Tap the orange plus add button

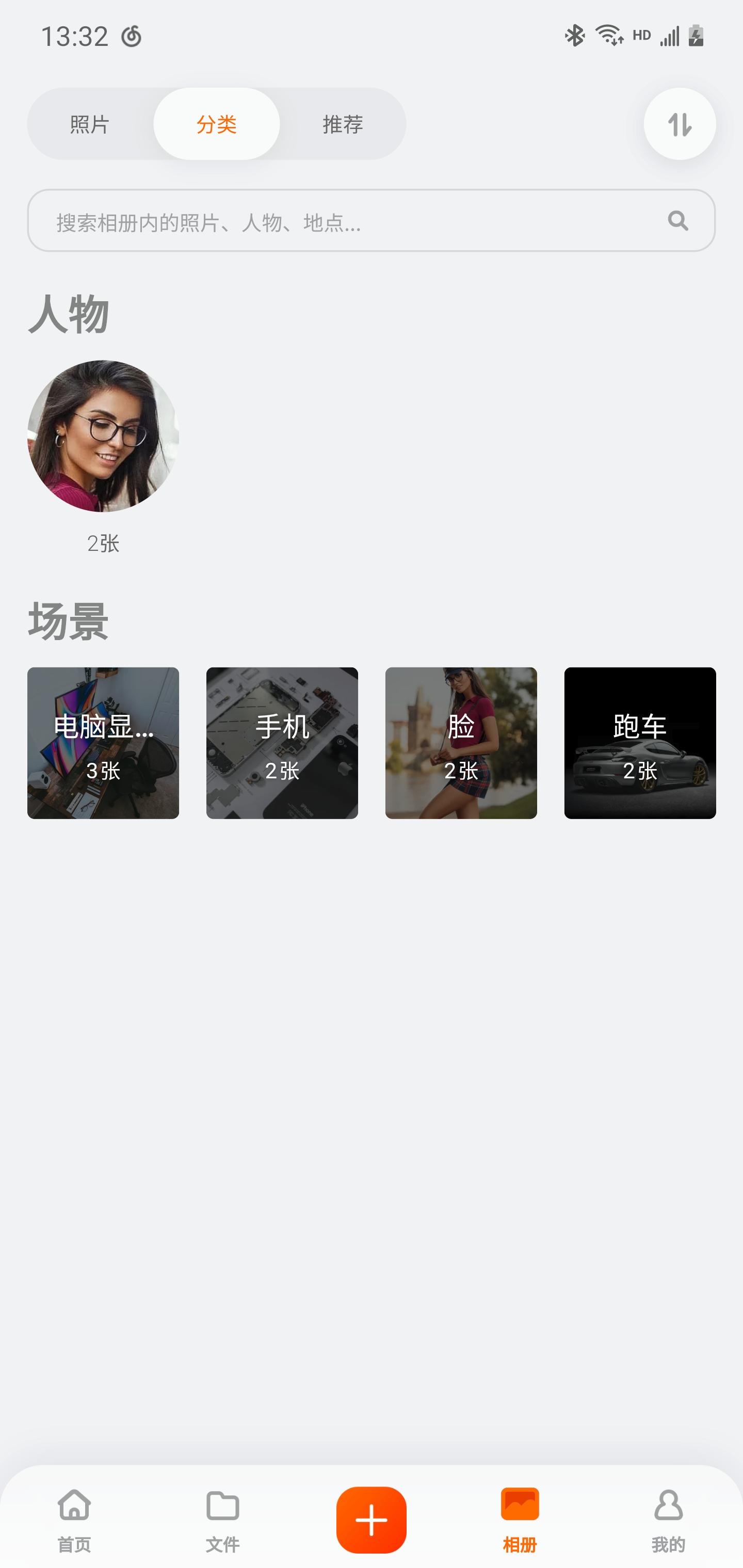point(372,1520)
